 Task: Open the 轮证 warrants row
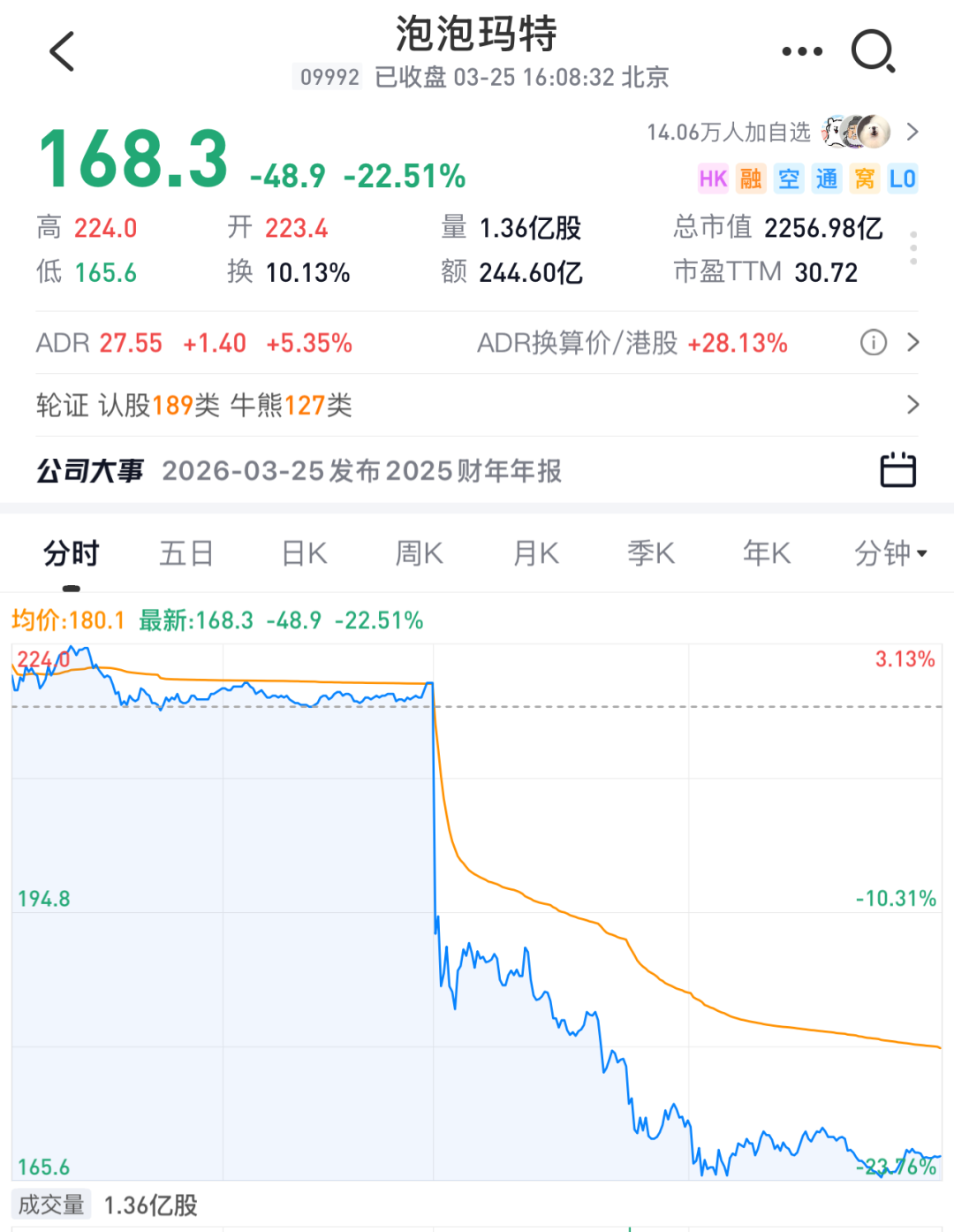point(477,406)
